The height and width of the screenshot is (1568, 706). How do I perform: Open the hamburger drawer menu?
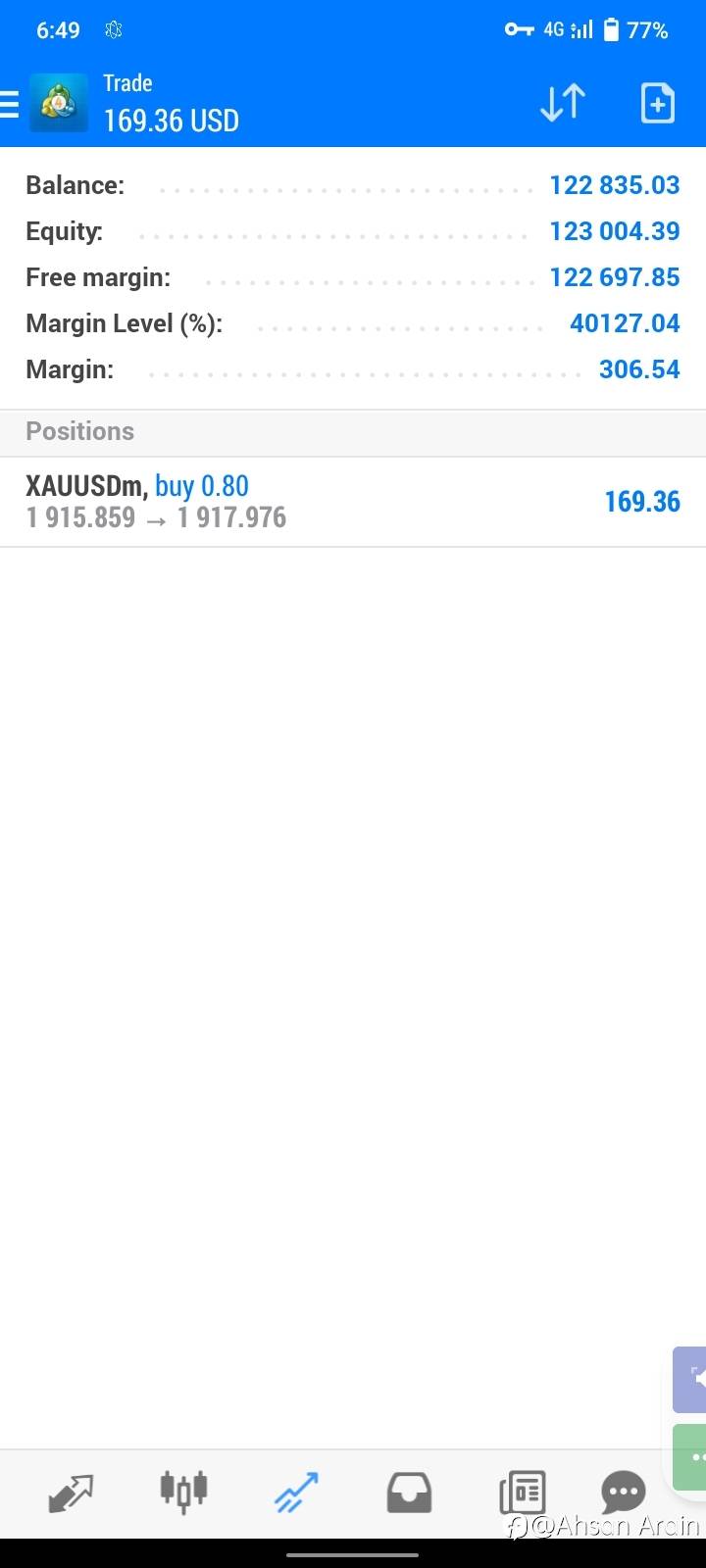point(10,103)
